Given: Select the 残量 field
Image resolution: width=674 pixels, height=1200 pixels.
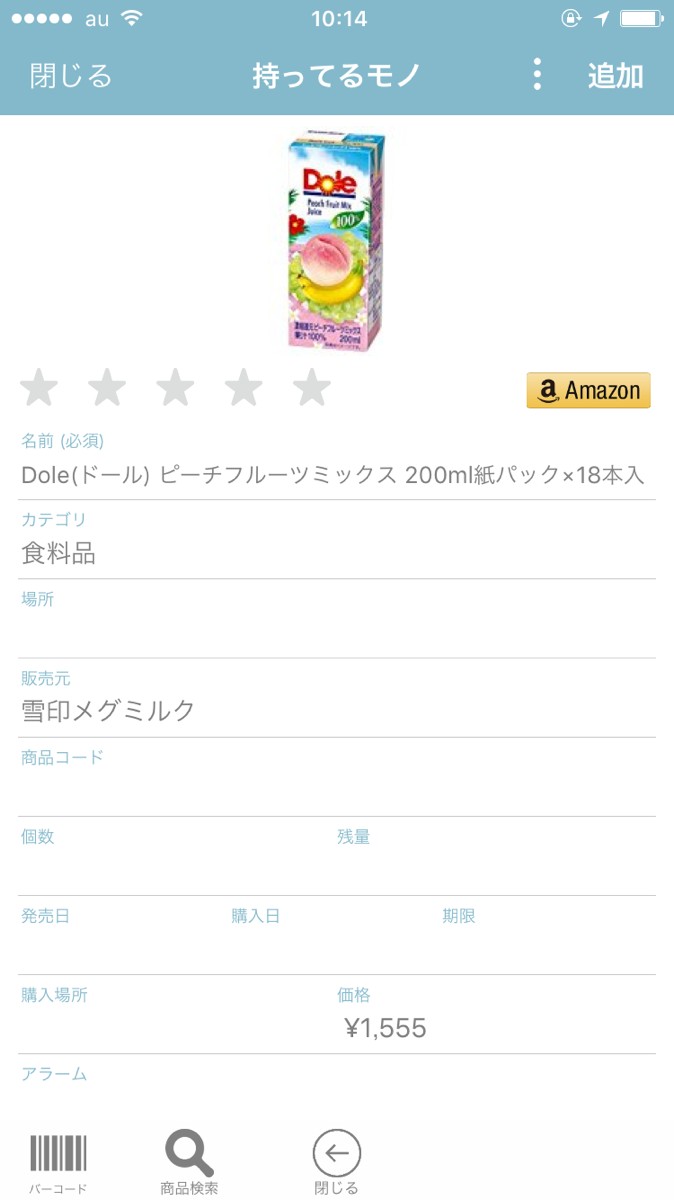Looking at the screenshot, I should [495, 869].
